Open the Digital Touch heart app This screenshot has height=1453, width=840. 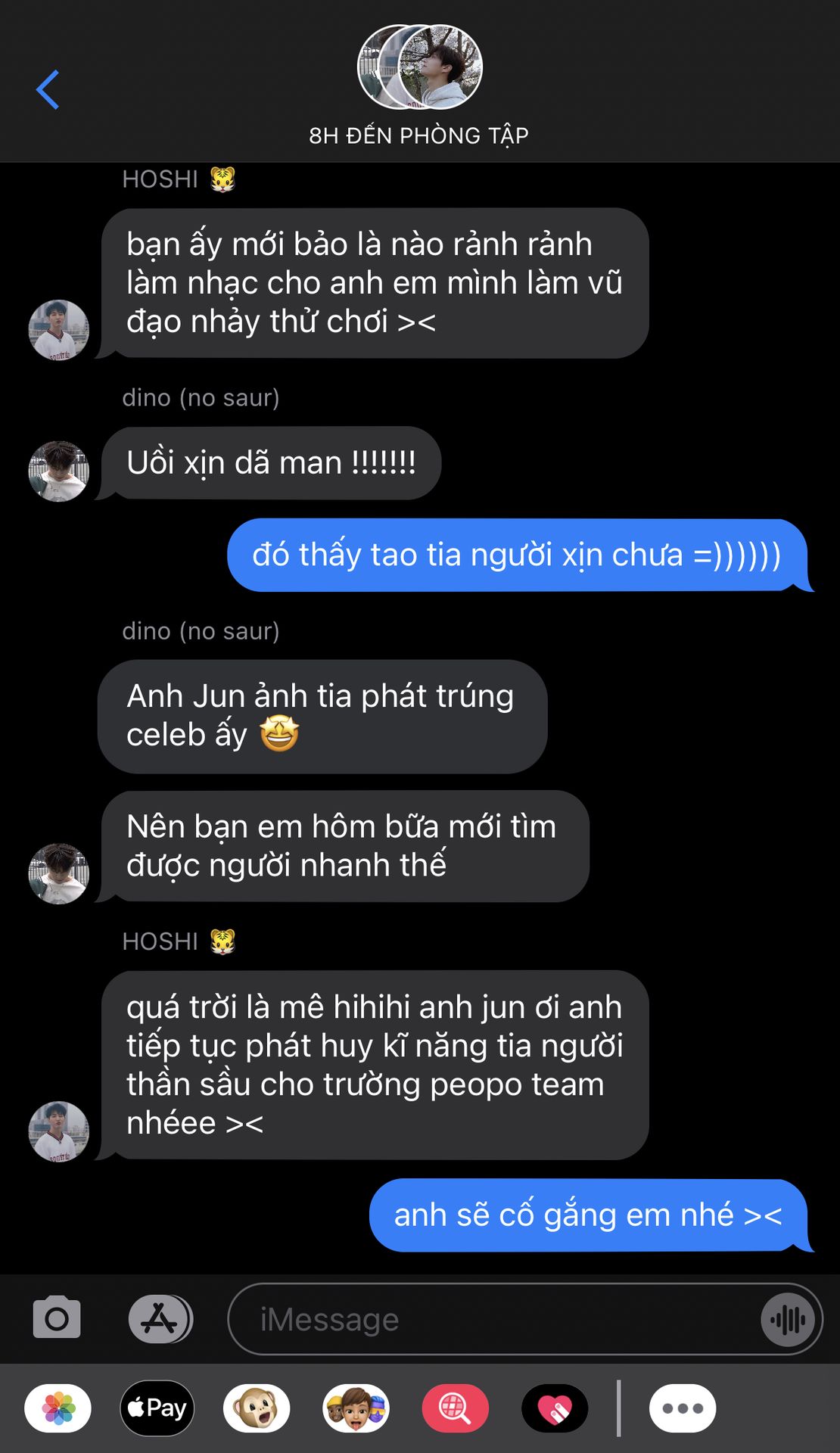555,1408
